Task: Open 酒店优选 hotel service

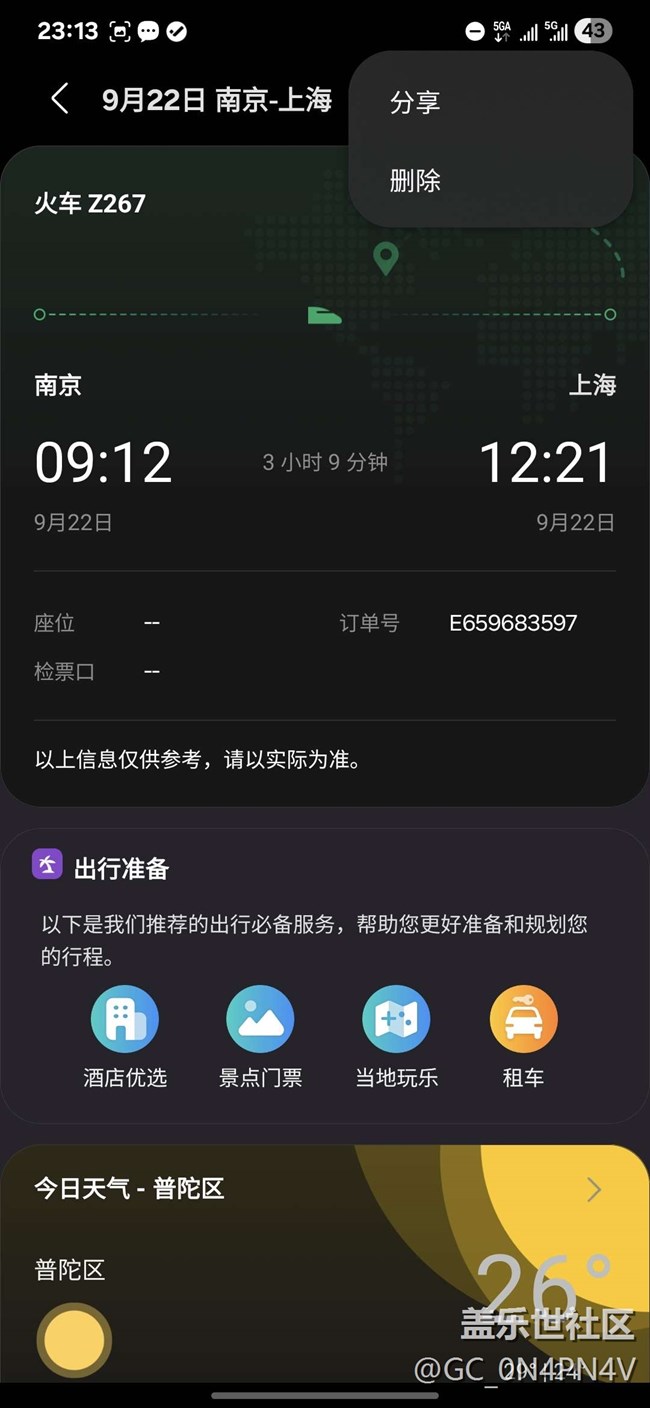Action: 125,1021
